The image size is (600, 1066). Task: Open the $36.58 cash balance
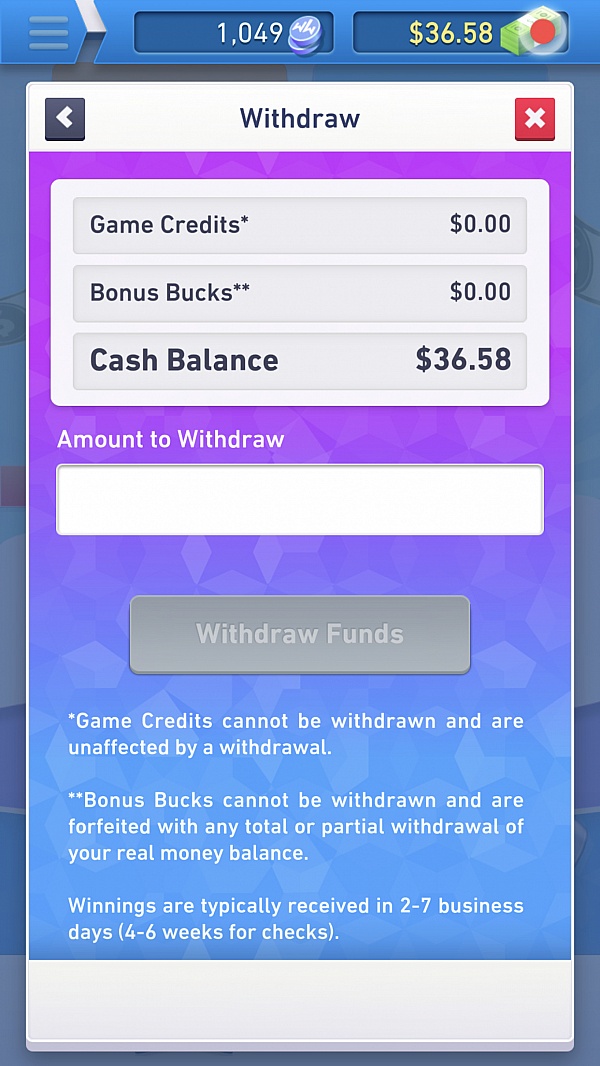[x=461, y=33]
